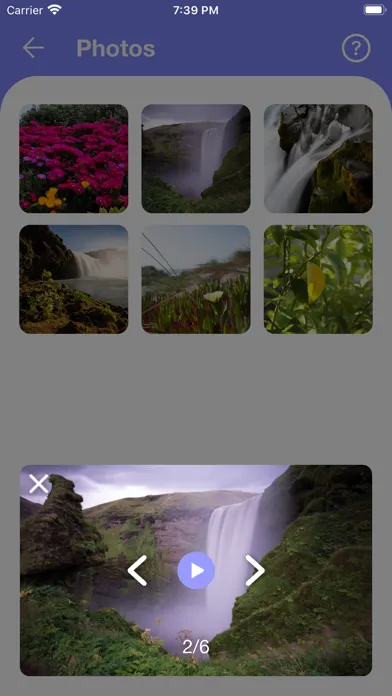Image resolution: width=392 pixels, height=696 pixels.
Task: Show the previous photo in the slideshow
Action: tap(137, 571)
